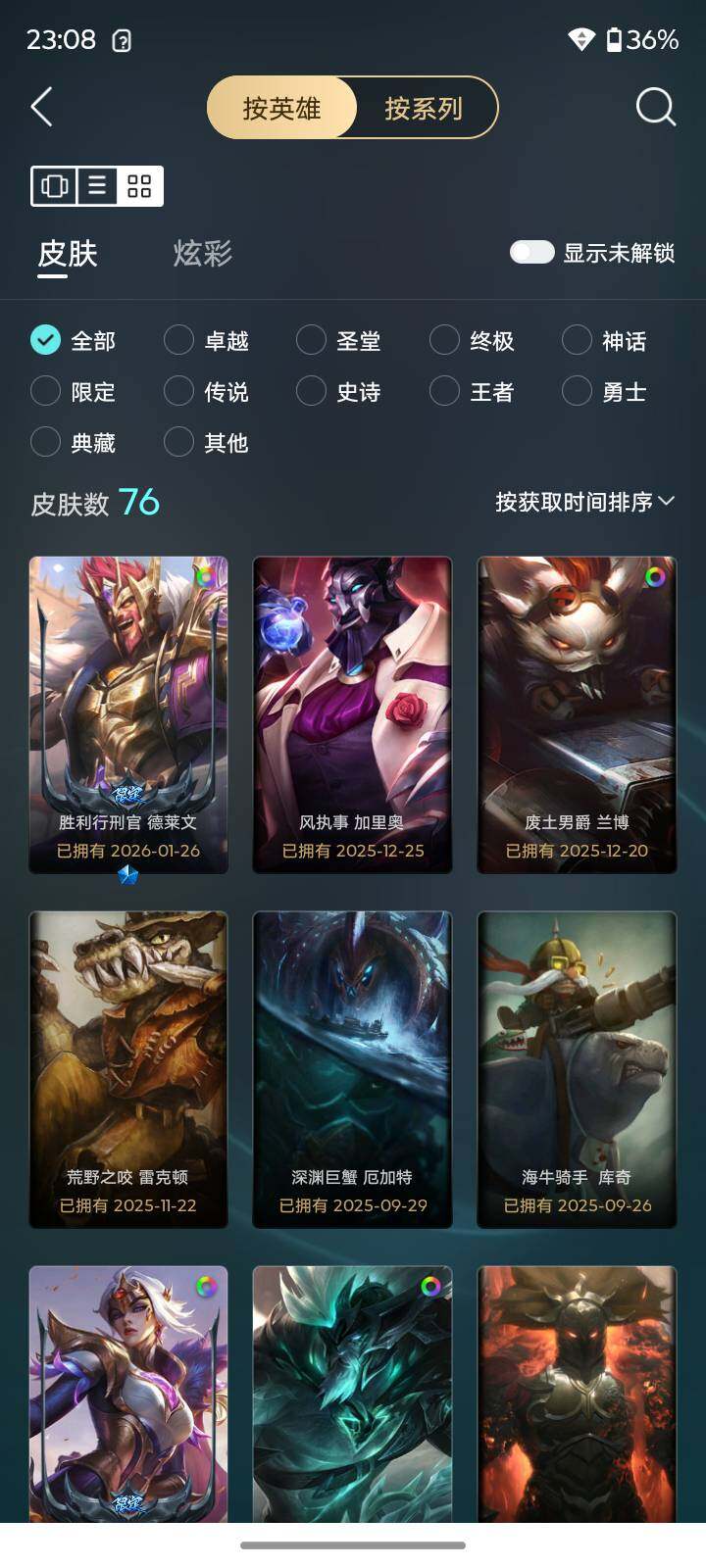The height and width of the screenshot is (1568, 706).
Task: Go back with the top-left arrow
Action: [41, 107]
